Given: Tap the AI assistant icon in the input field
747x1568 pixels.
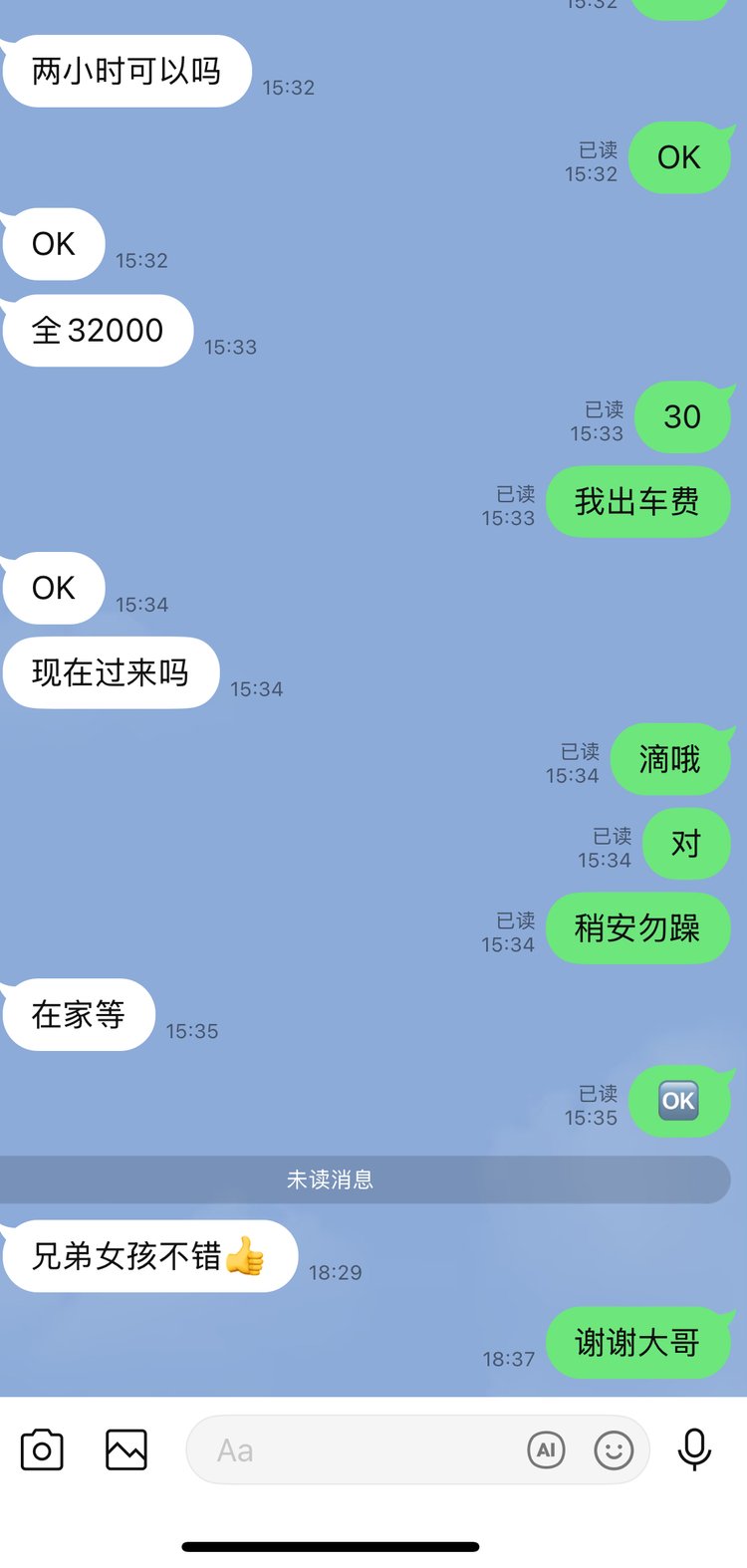Looking at the screenshot, I should [x=546, y=1450].
